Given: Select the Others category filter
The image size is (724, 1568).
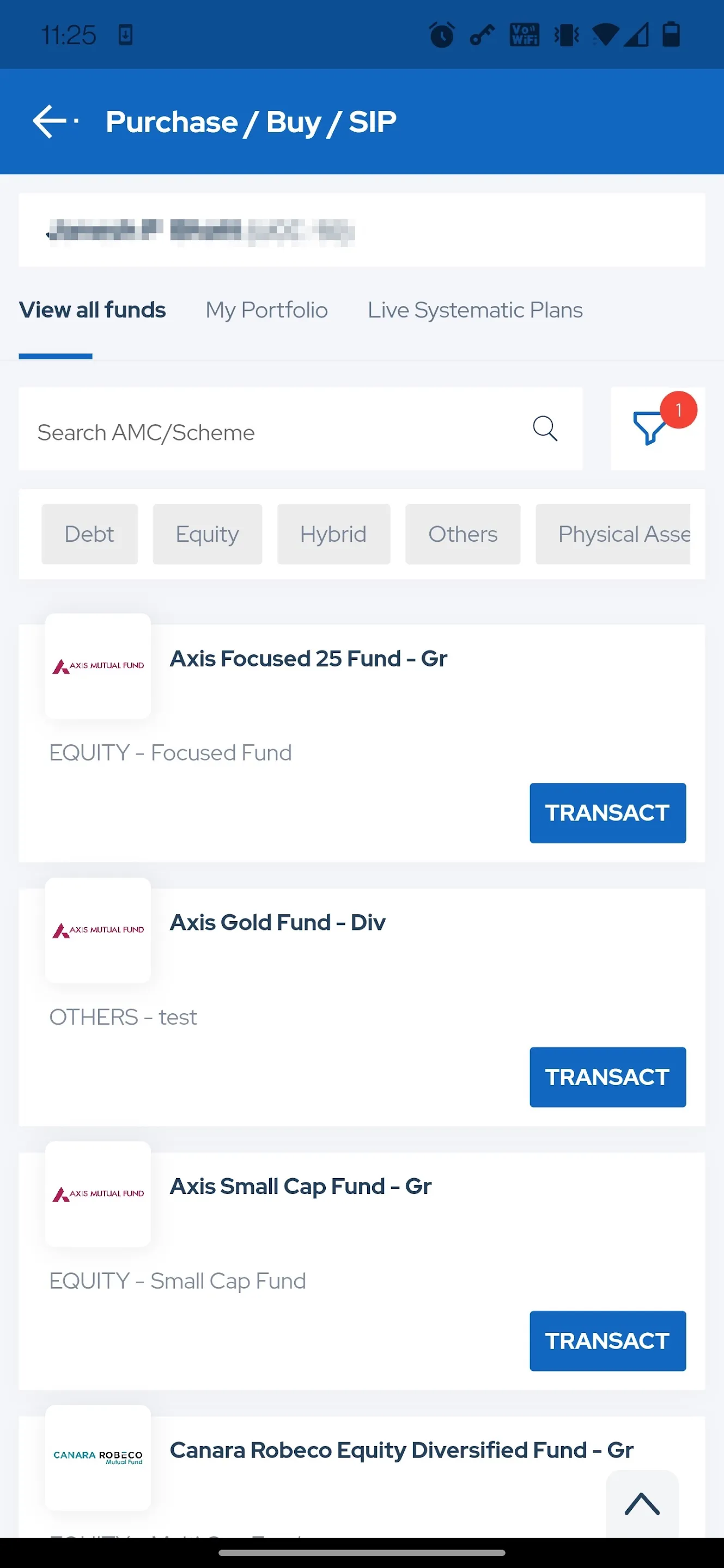Looking at the screenshot, I should click(x=463, y=534).
